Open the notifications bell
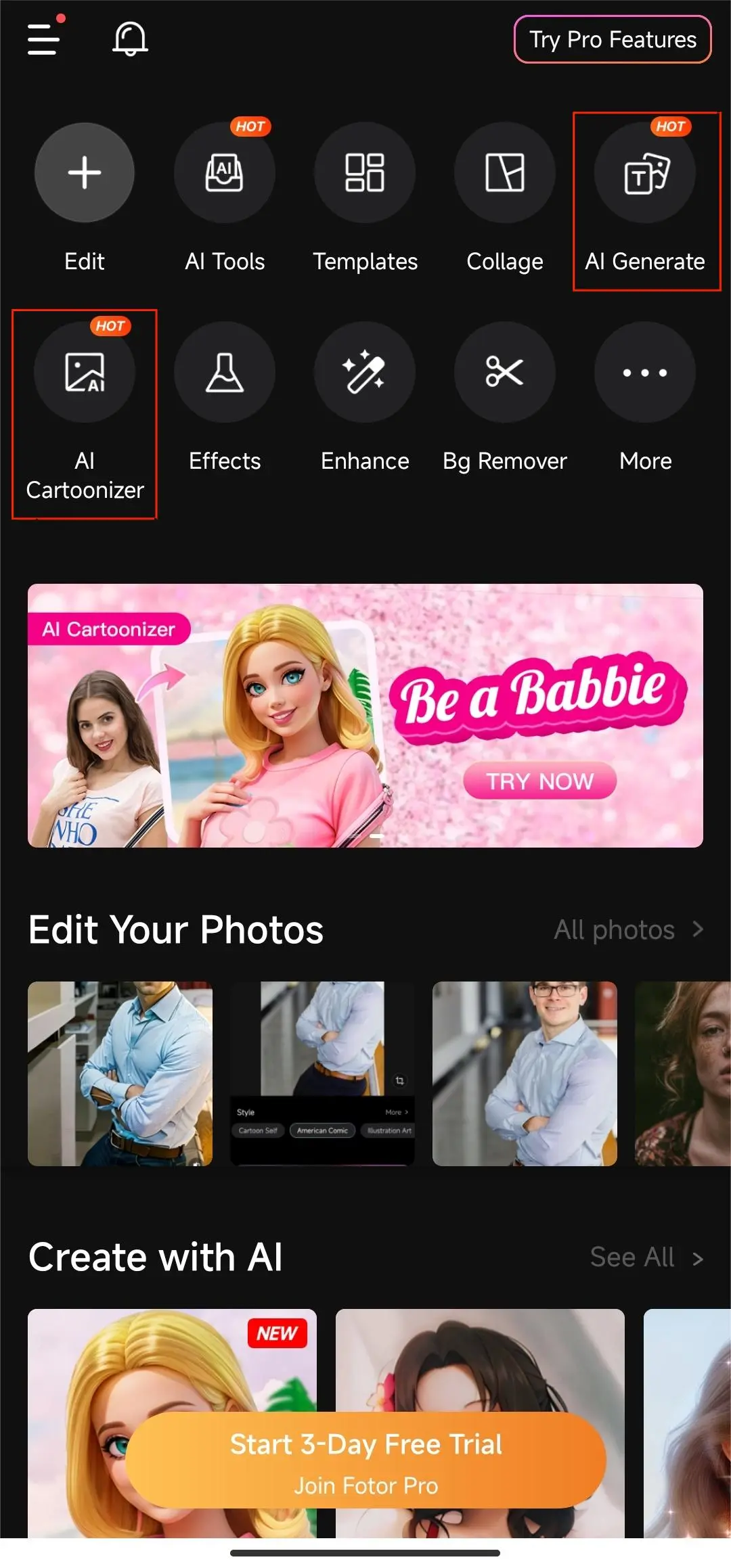This screenshot has height=1568, width=731. (x=130, y=39)
